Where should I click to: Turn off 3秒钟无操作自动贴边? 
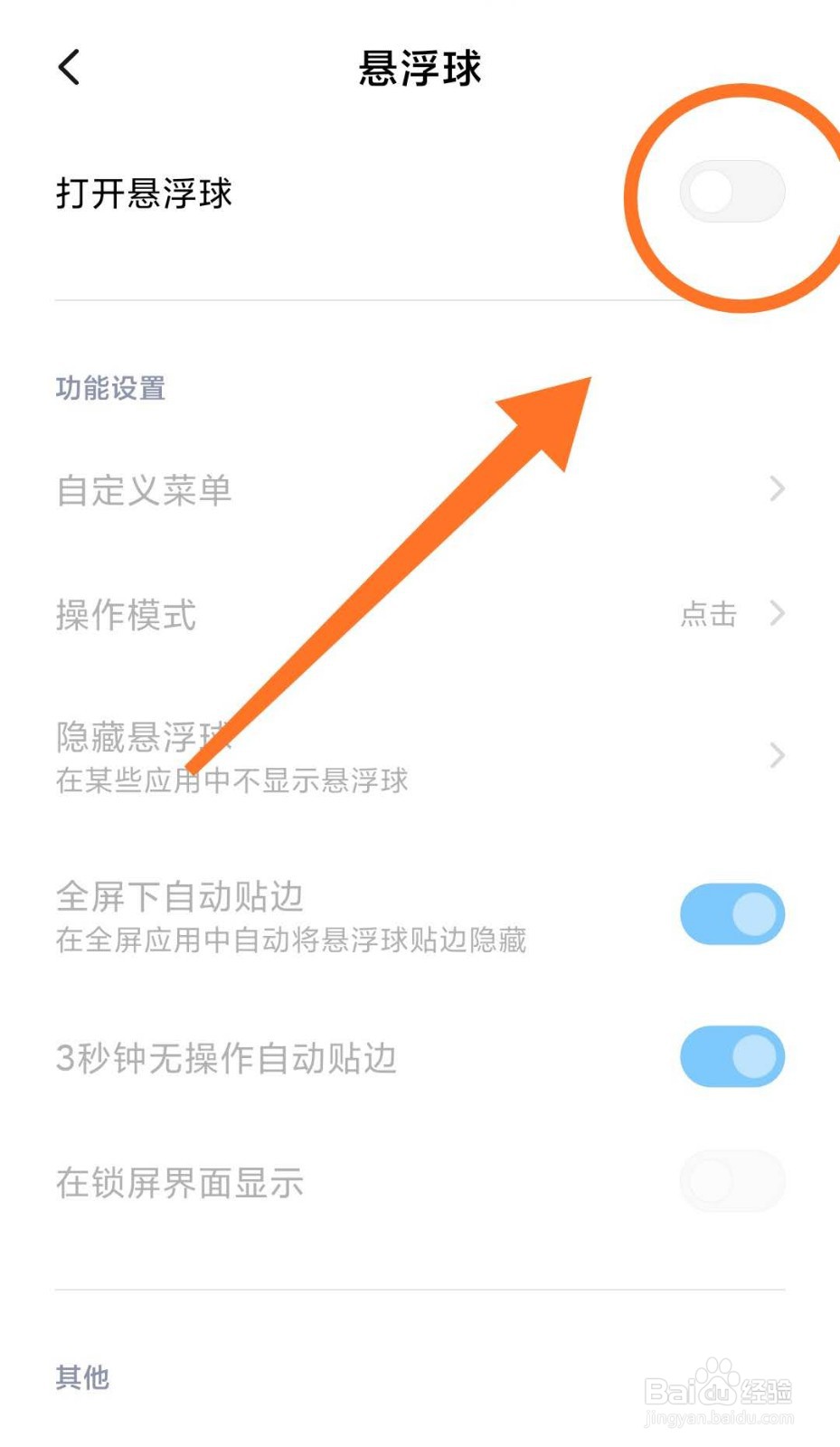pyautogui.click(x=732, y=1055)
